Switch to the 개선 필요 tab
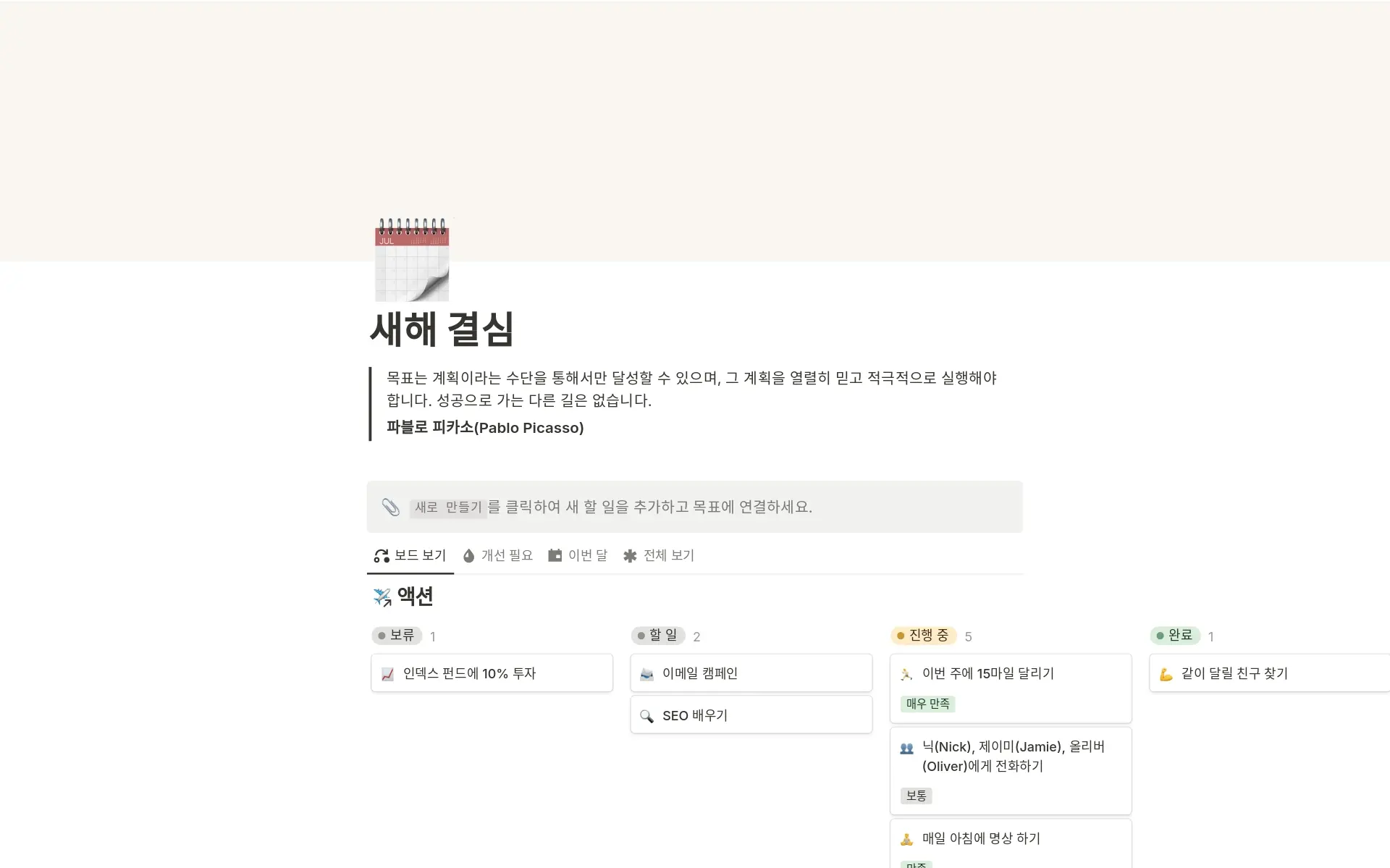The image size is (1390, 868). [x=498, y=555]
